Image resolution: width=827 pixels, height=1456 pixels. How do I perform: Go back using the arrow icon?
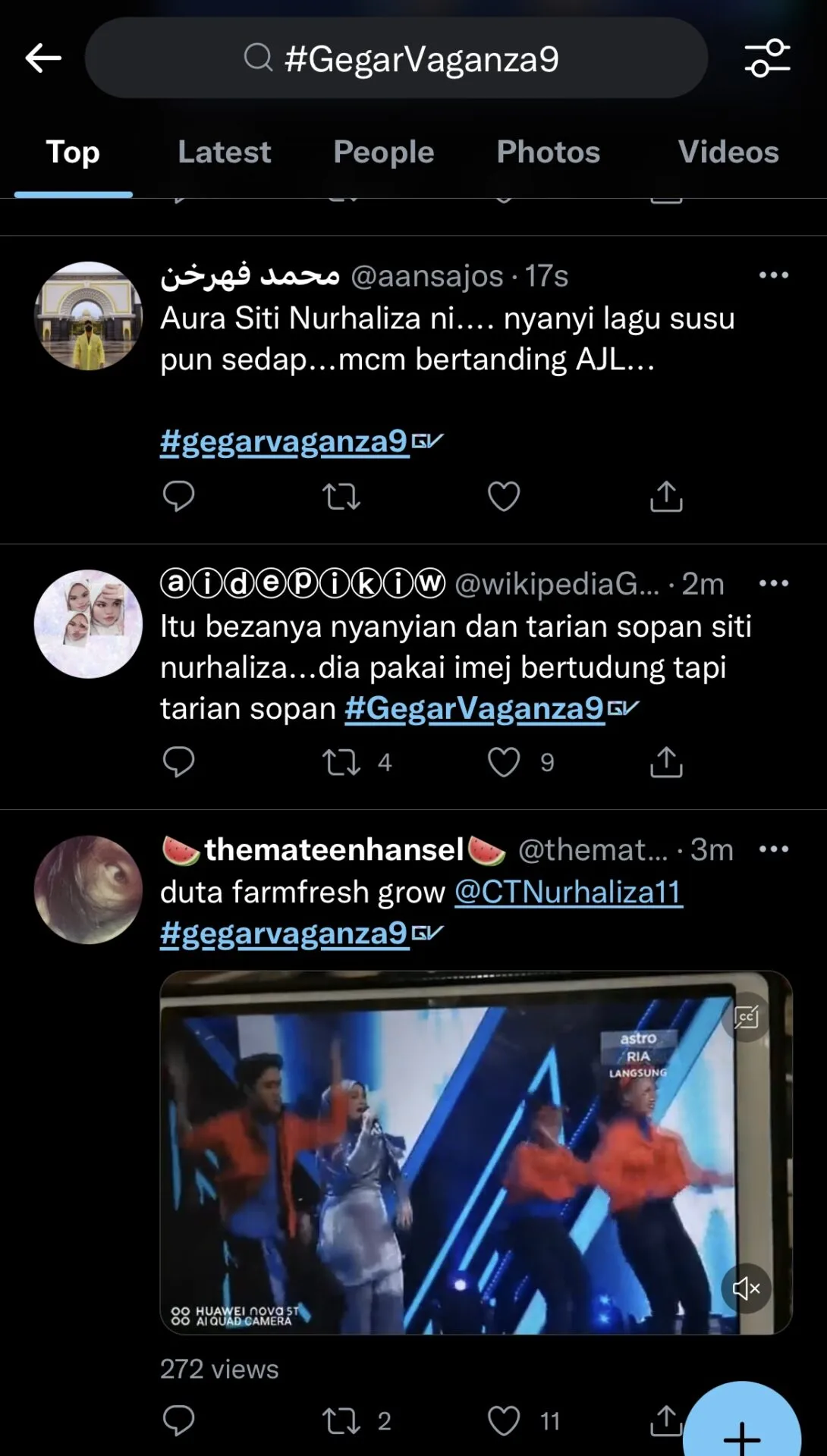tap(43, 58)
